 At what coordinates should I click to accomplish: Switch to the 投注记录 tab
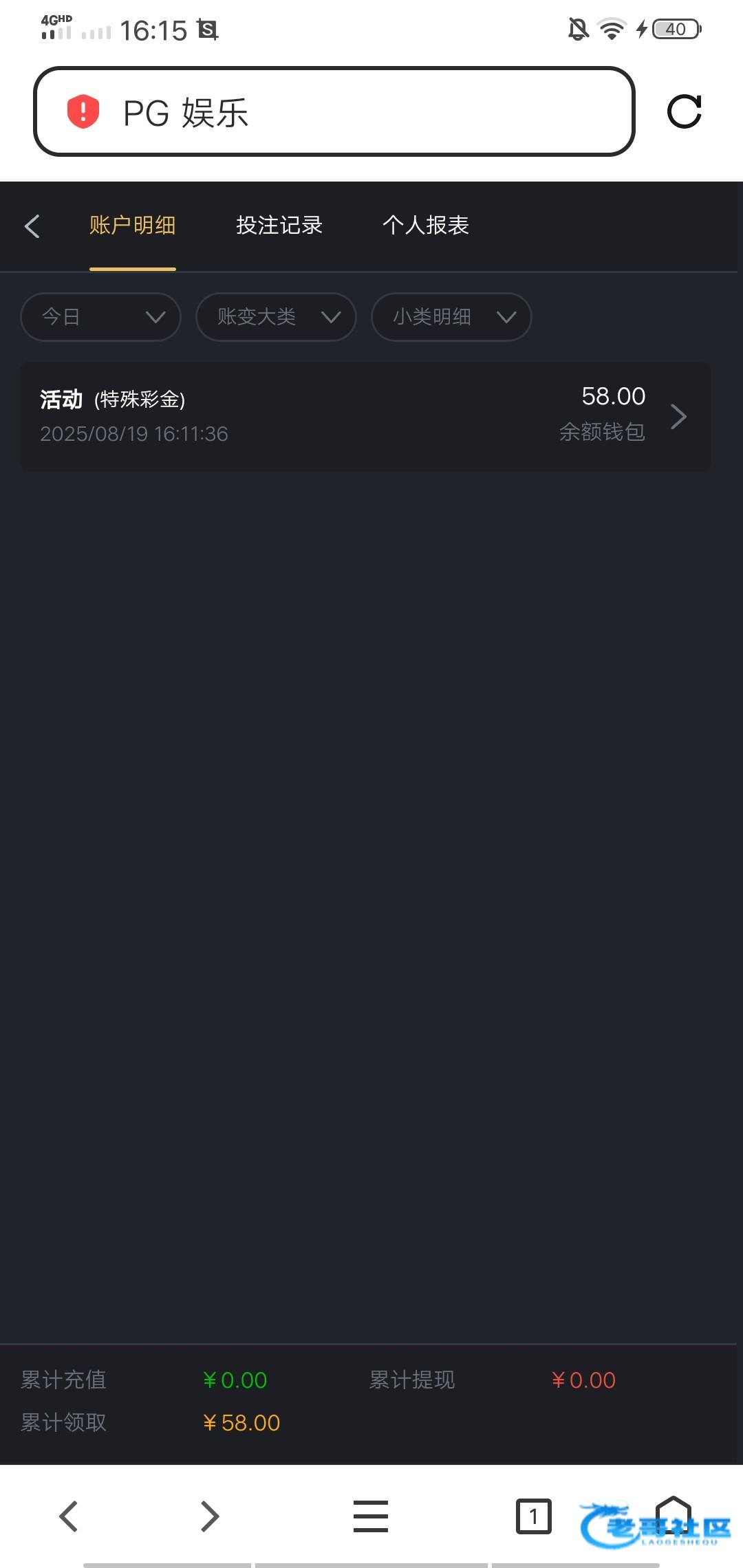point(279,226)
